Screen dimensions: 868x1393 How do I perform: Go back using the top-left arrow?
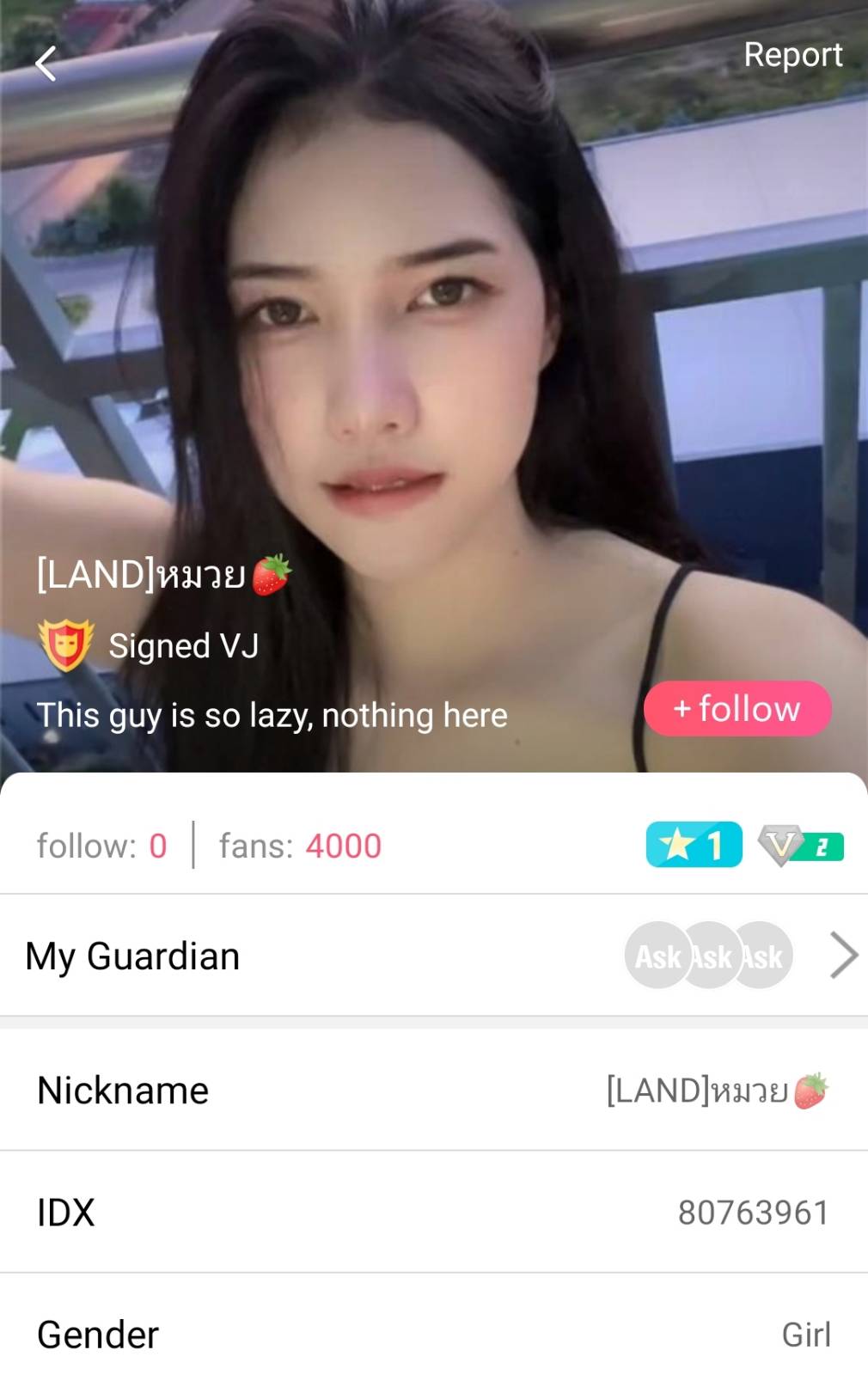coord(46,64)
